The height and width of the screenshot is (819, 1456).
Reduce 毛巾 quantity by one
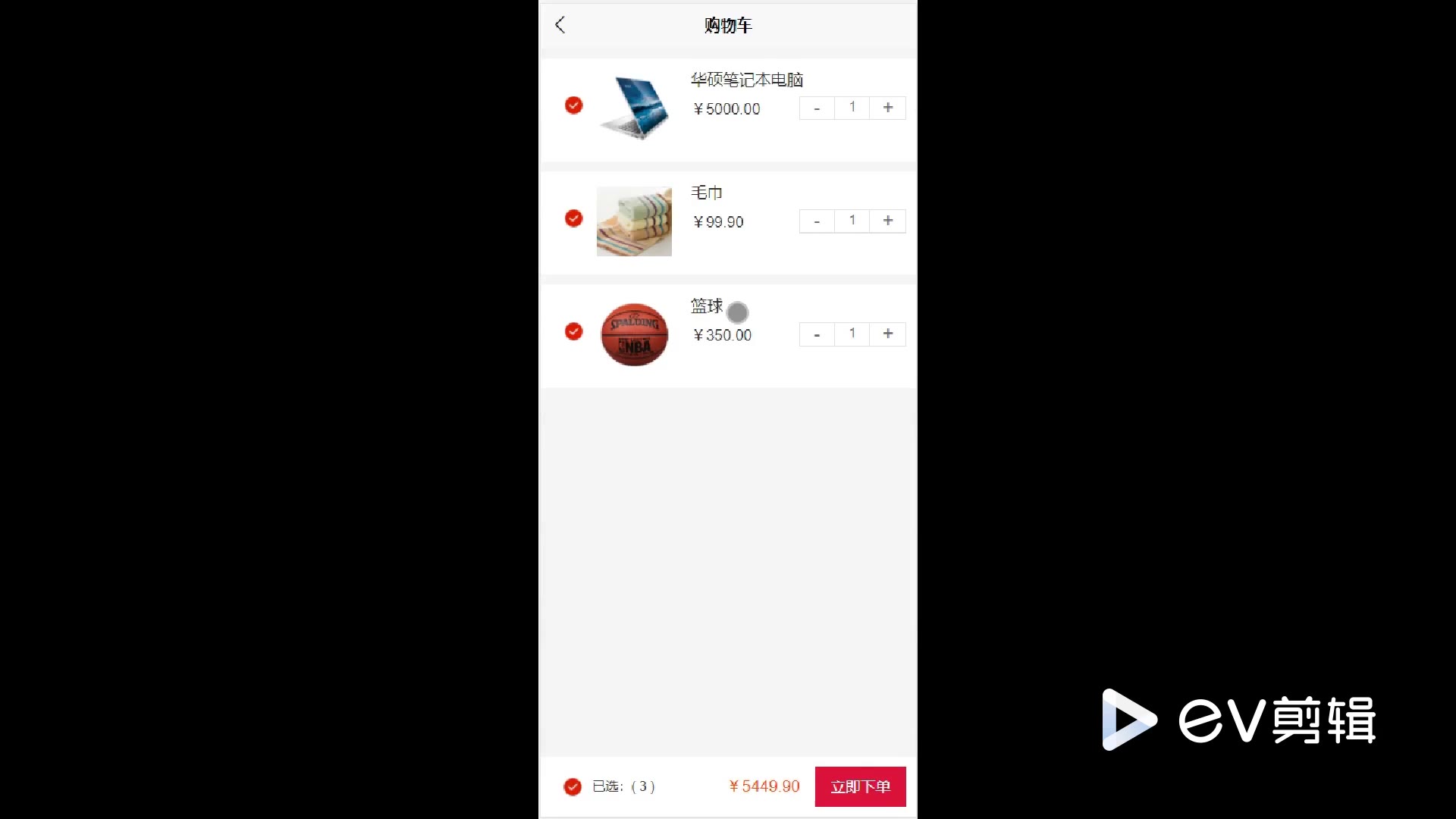coord(817,221)
